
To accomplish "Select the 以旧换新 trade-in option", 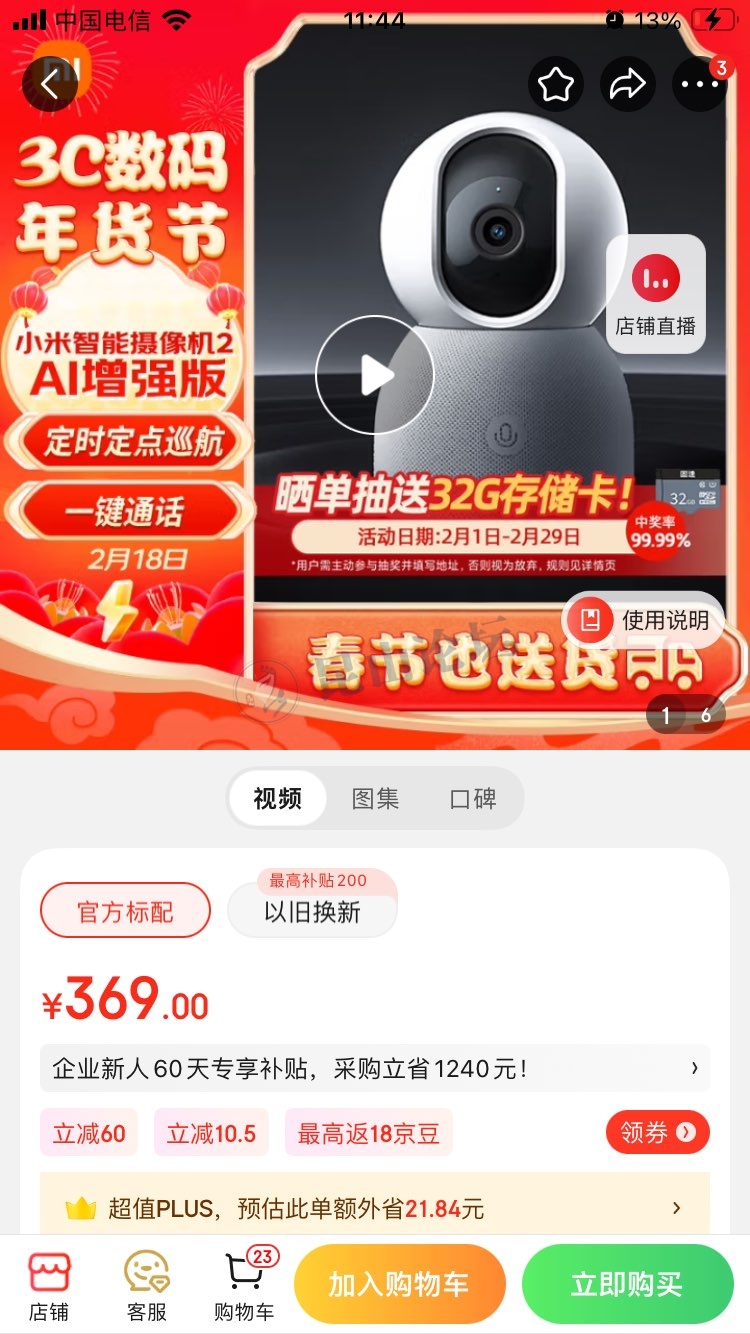I will (x=312, y=911).
